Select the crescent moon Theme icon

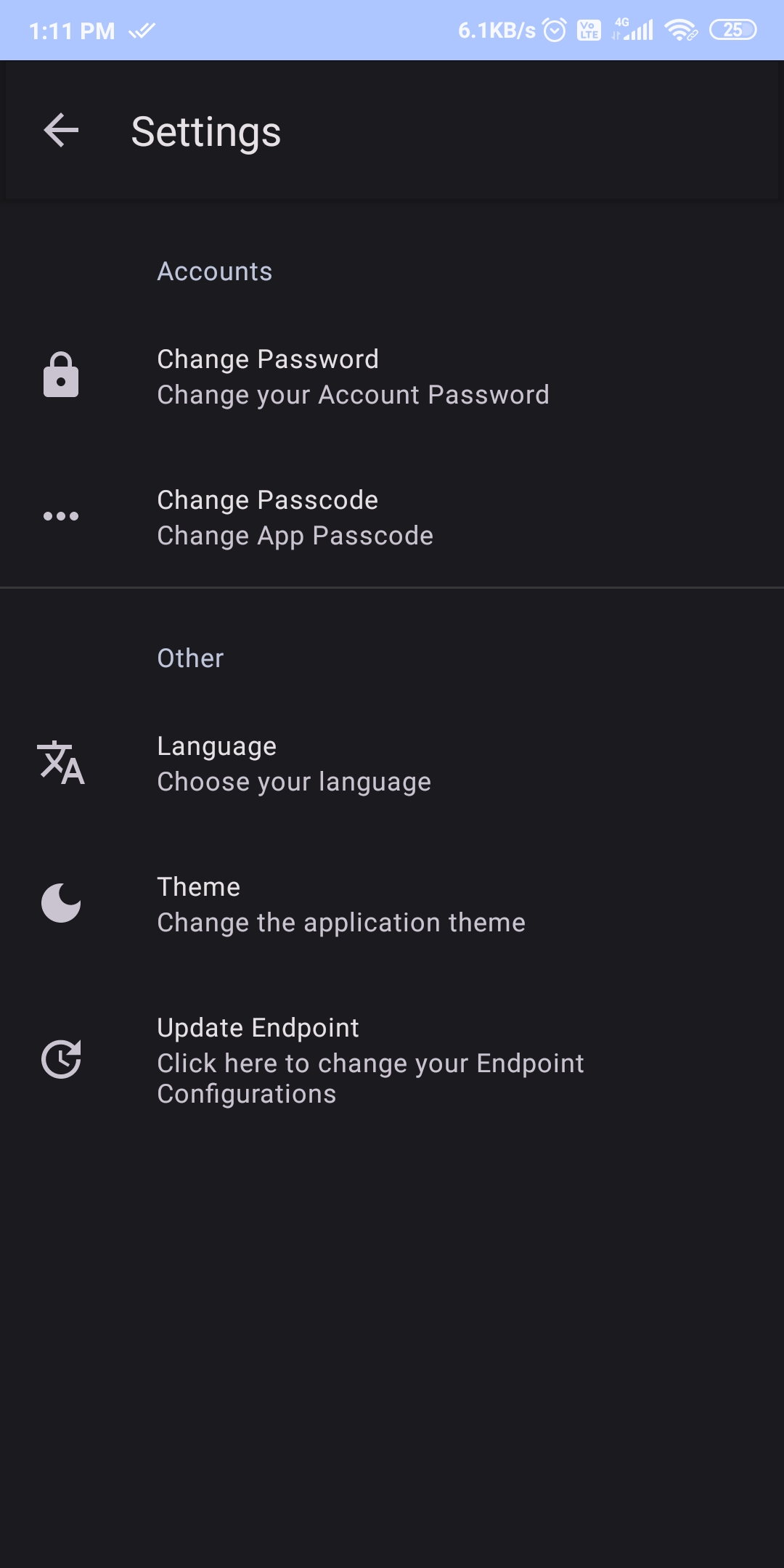coord(61,902)
